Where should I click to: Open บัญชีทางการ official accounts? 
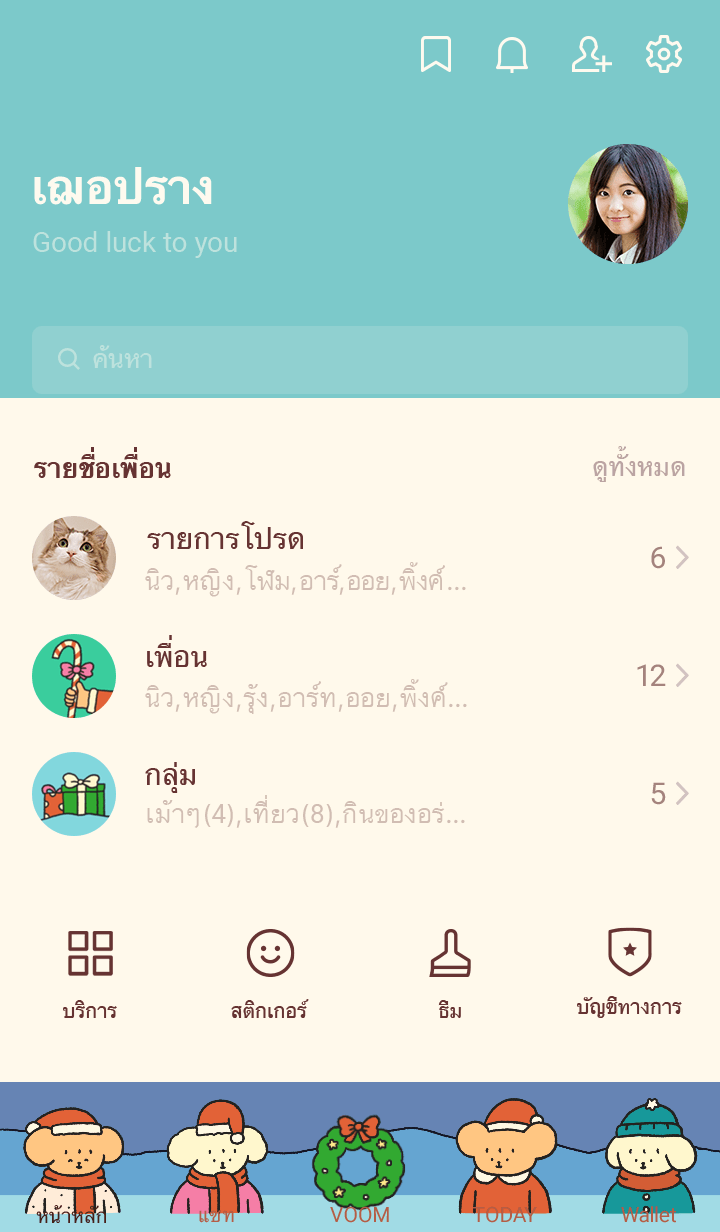[630, 972]
